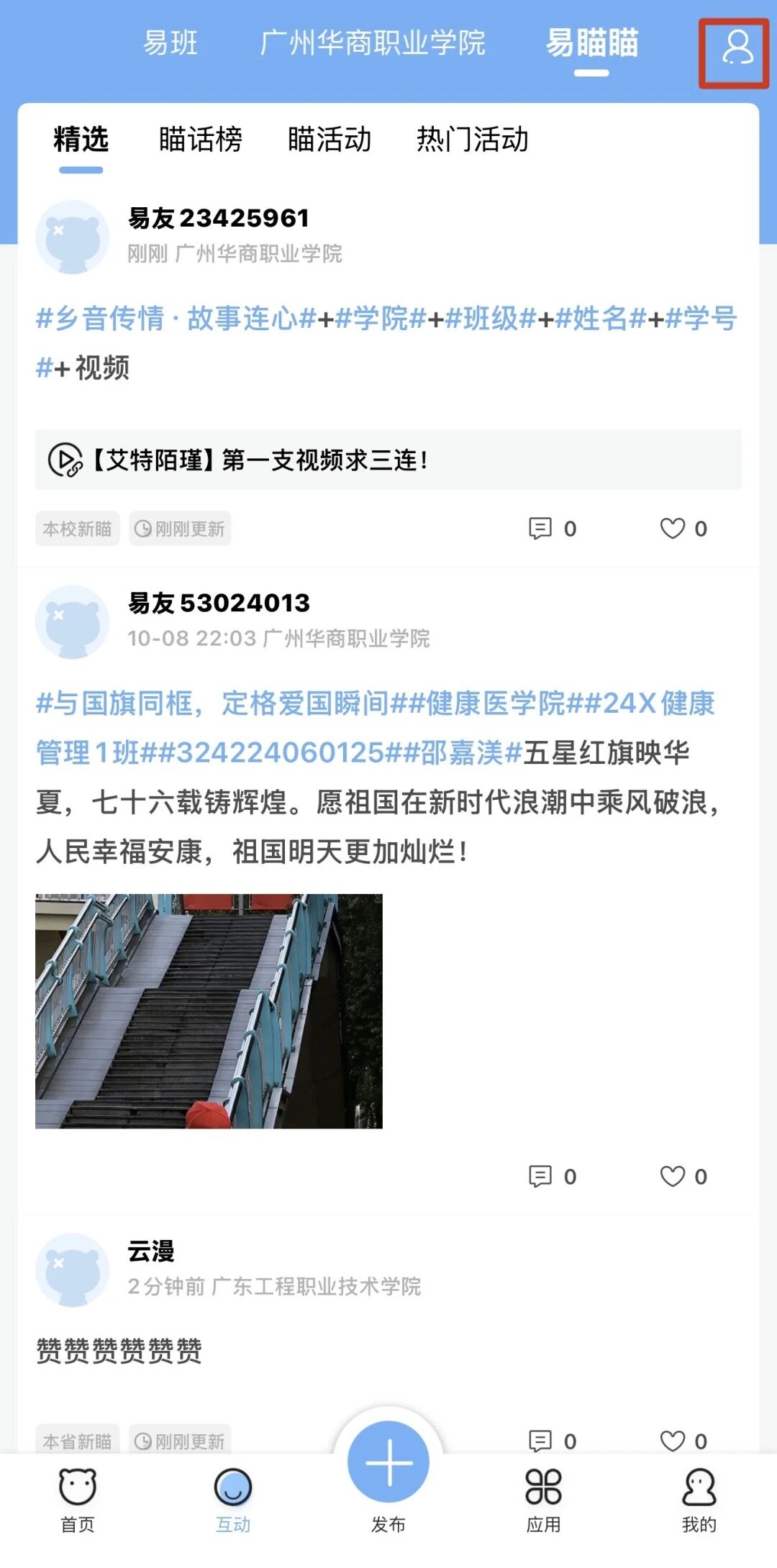Select the 瞄话榜 sub-tab
The image size is (777, 1568).
(x=200, y=140)
